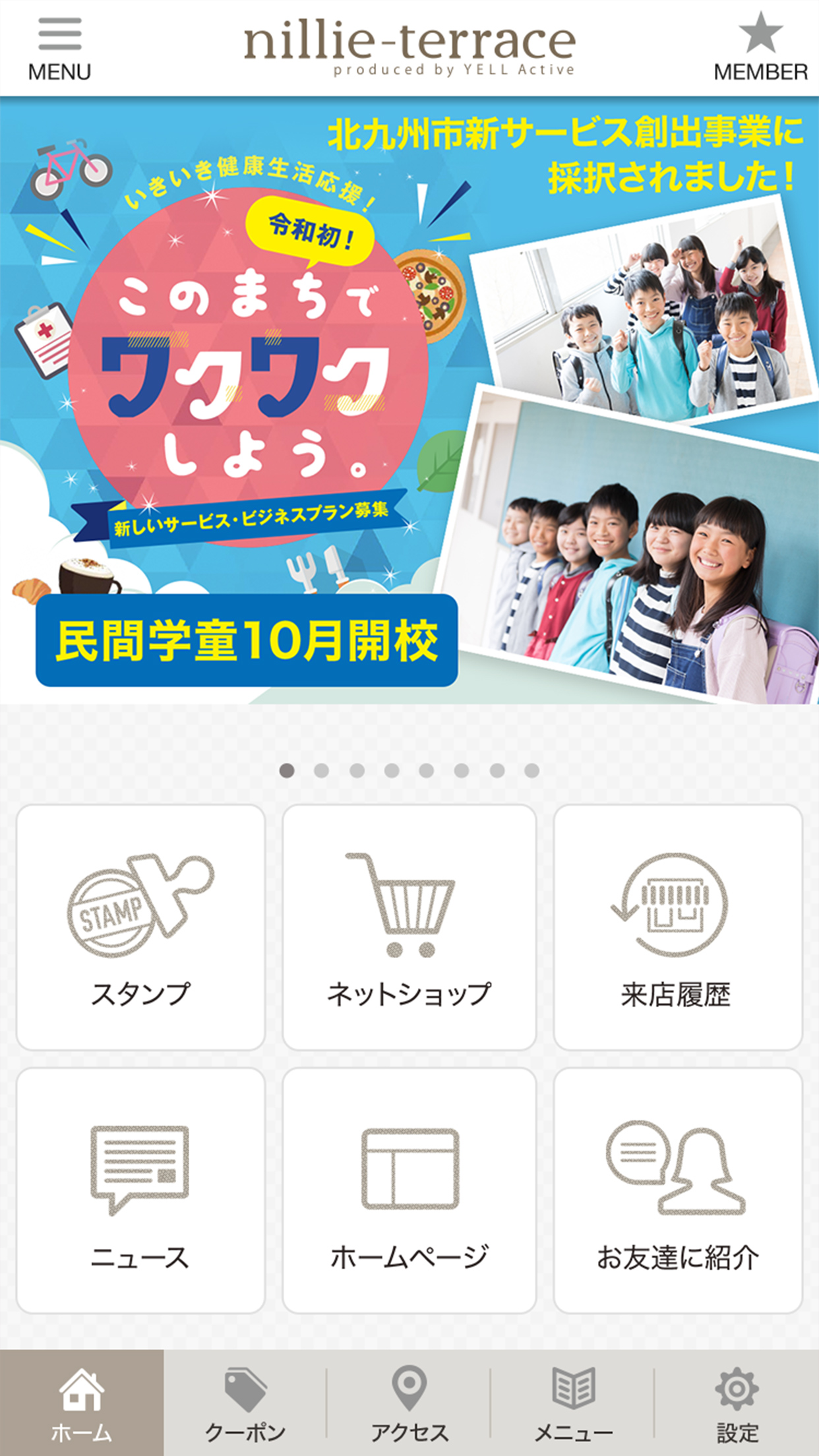The image size is (819, 1456).
Task: Switch to the クーポン tab
Action: (x=245, y=1403)
